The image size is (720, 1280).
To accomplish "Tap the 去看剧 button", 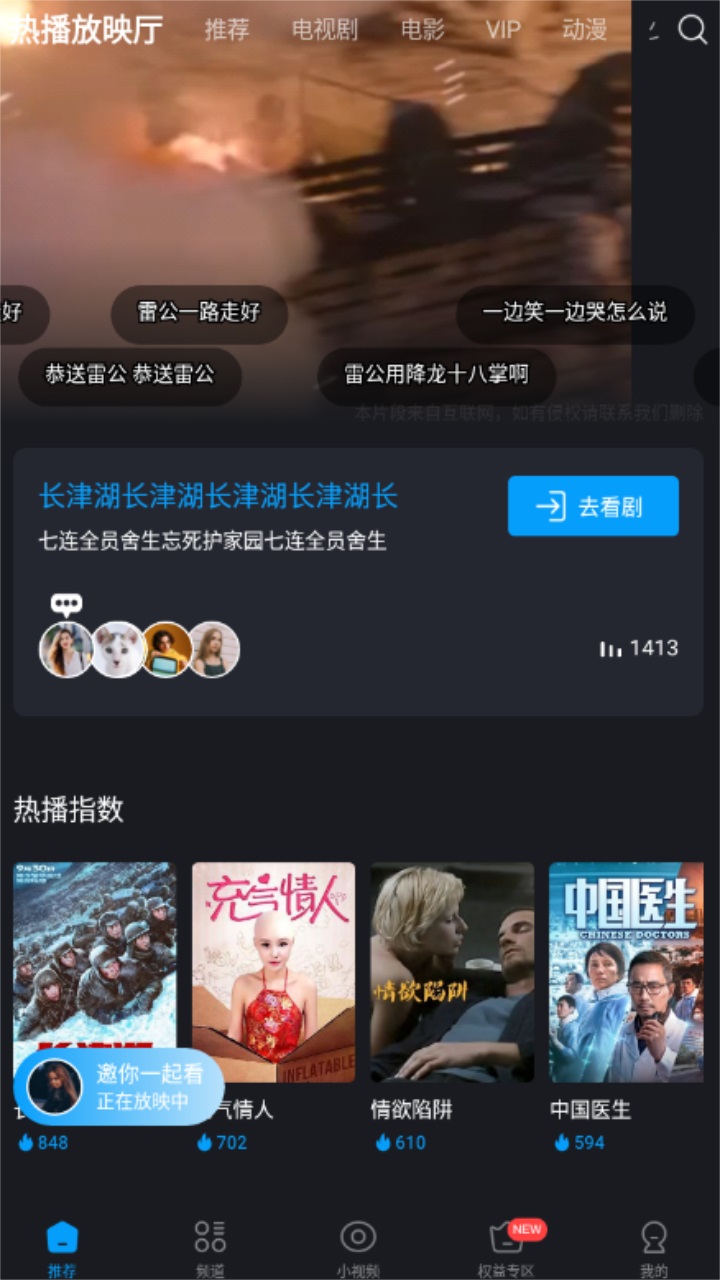I will click(593, 506).
